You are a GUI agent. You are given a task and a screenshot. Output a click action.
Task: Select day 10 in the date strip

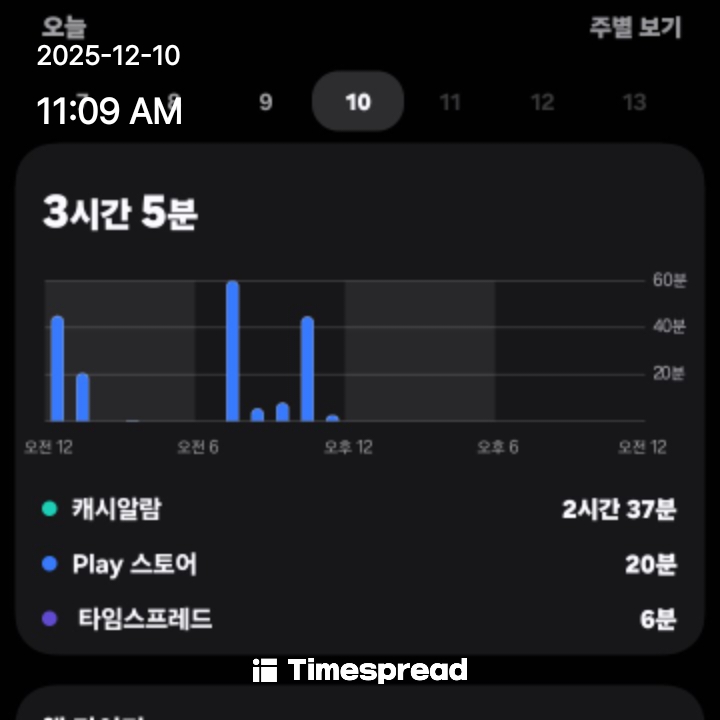click(358, 102)
